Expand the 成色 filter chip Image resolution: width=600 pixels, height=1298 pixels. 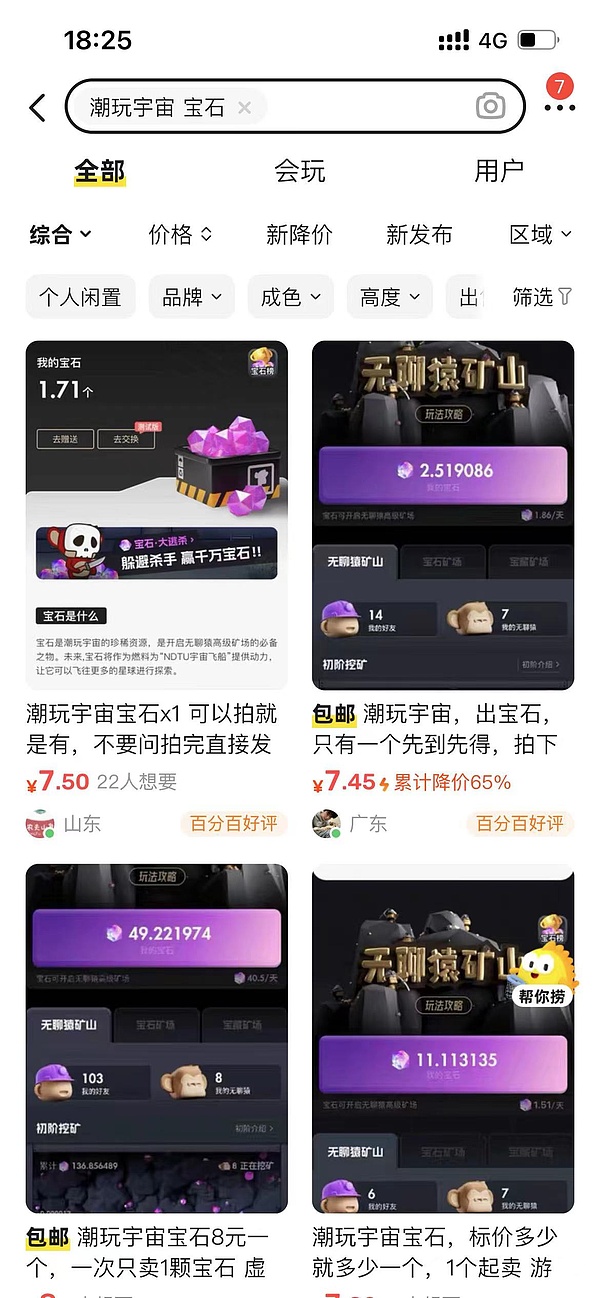(x=290, y=297)
